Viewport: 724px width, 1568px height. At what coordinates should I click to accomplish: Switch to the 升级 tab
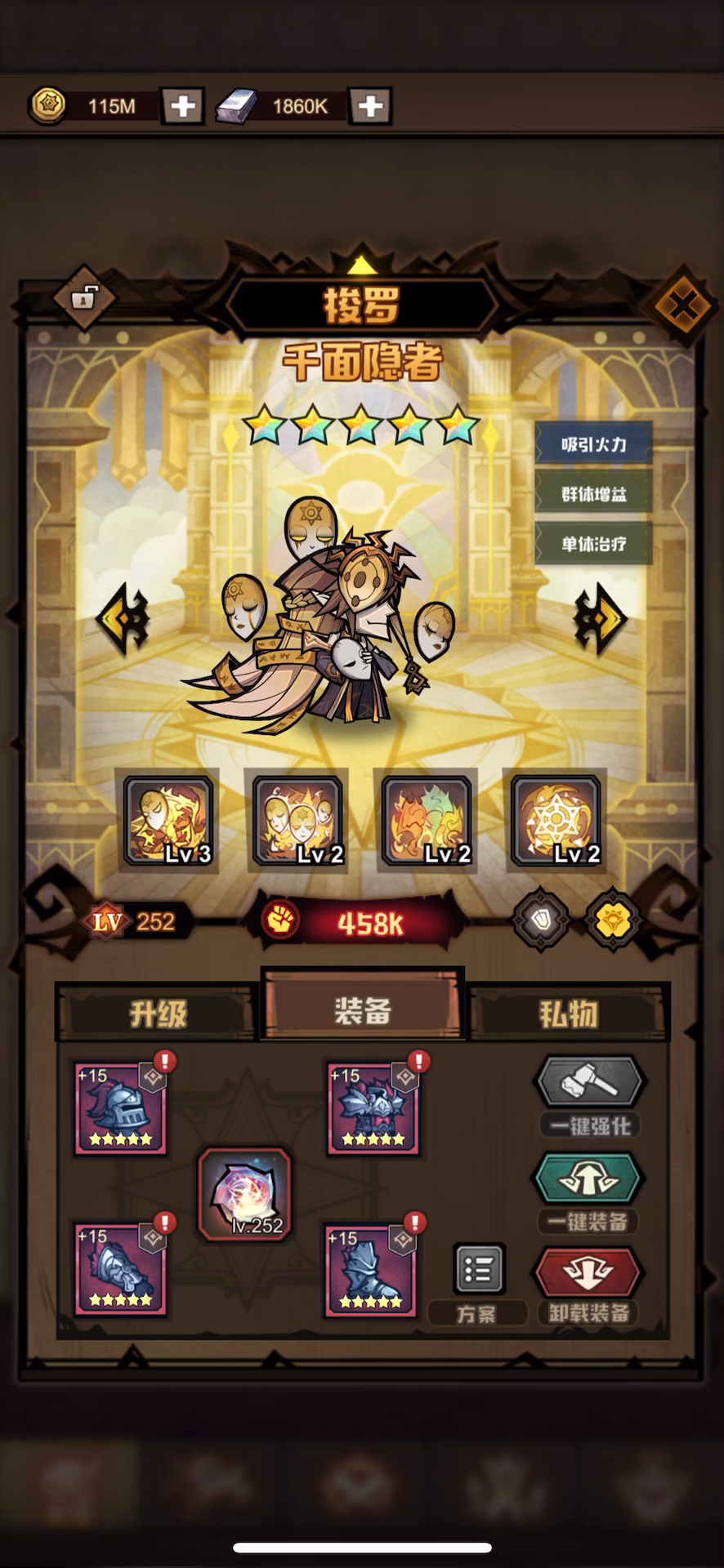[158, 1013]
